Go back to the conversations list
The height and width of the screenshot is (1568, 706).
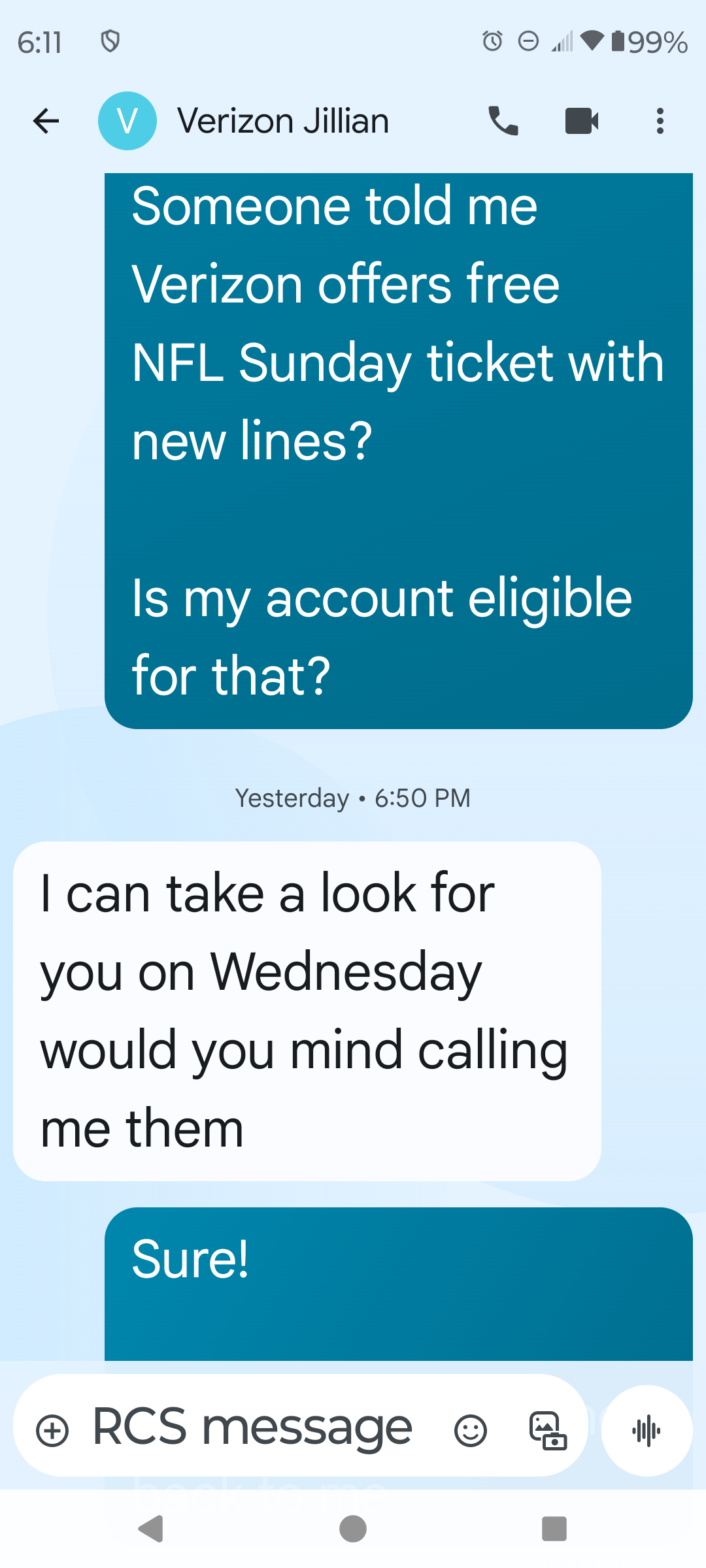(46, 121)
